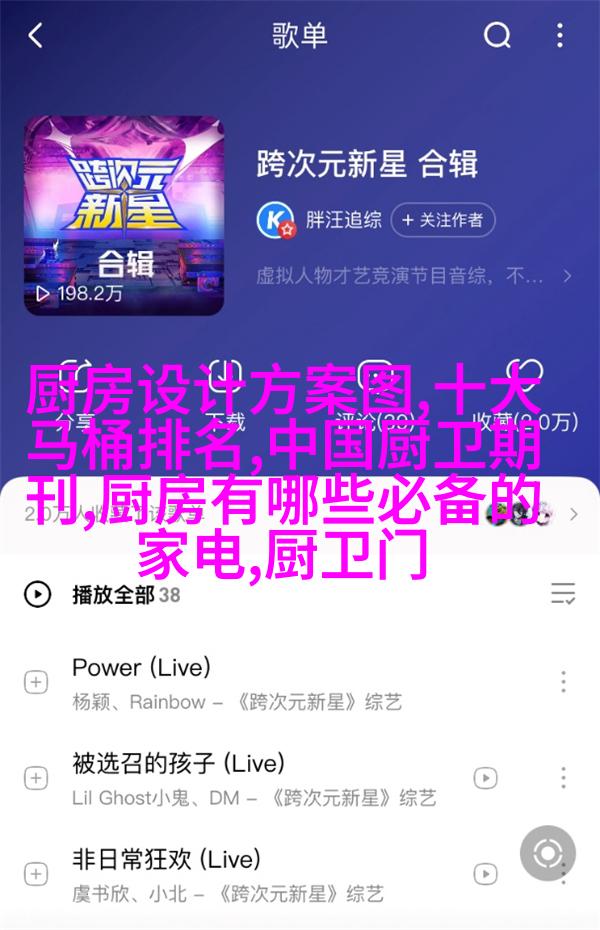Follow the author with 关注作者 button
The width and height of the screenshot is (600, 930).
442,219
